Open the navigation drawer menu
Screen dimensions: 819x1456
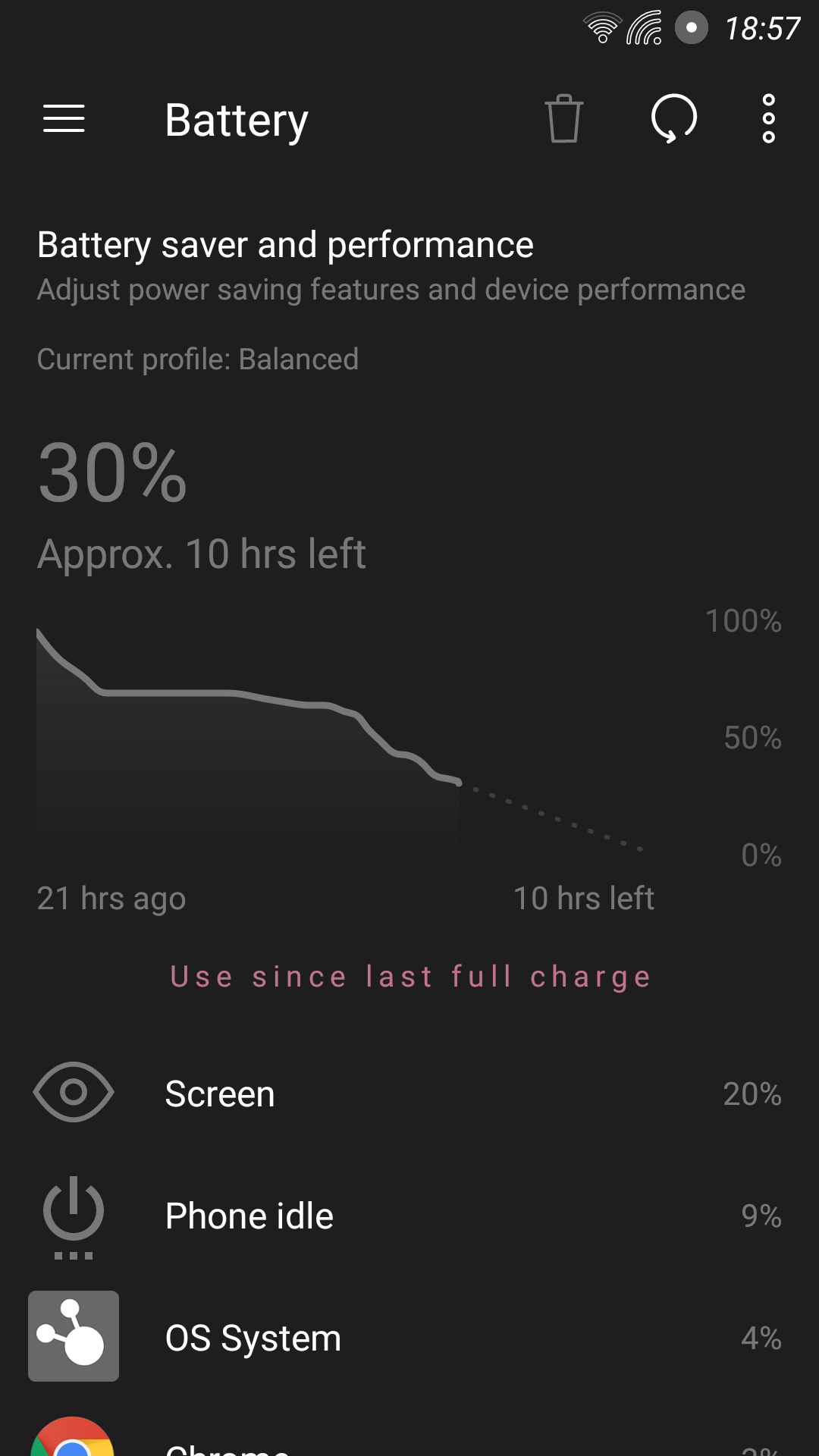[x=64, y=119]
